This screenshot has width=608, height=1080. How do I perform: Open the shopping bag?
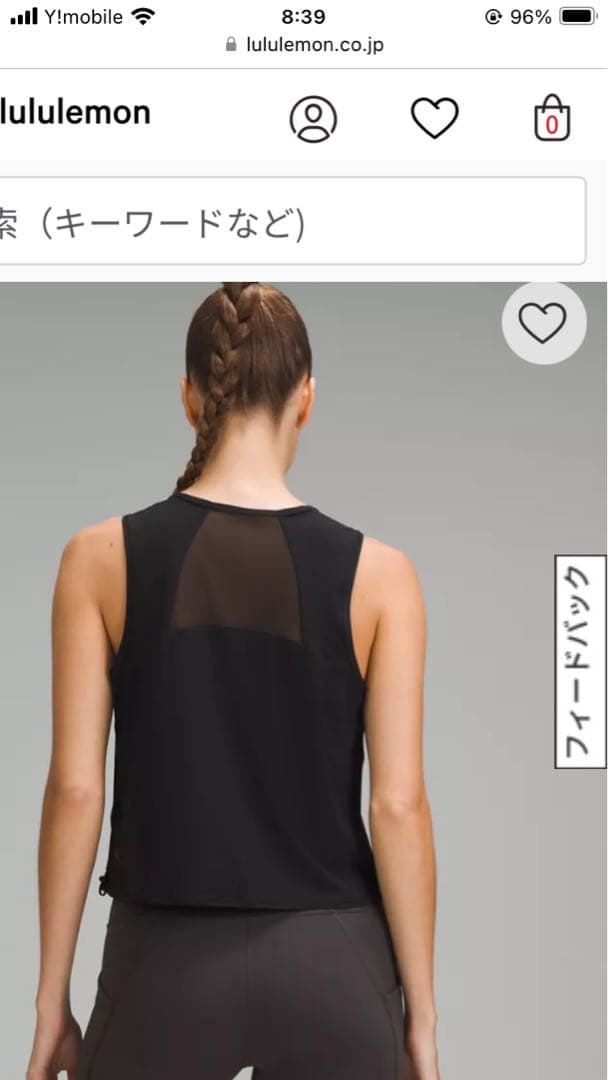pyautogui.click(x=551, y=119)
